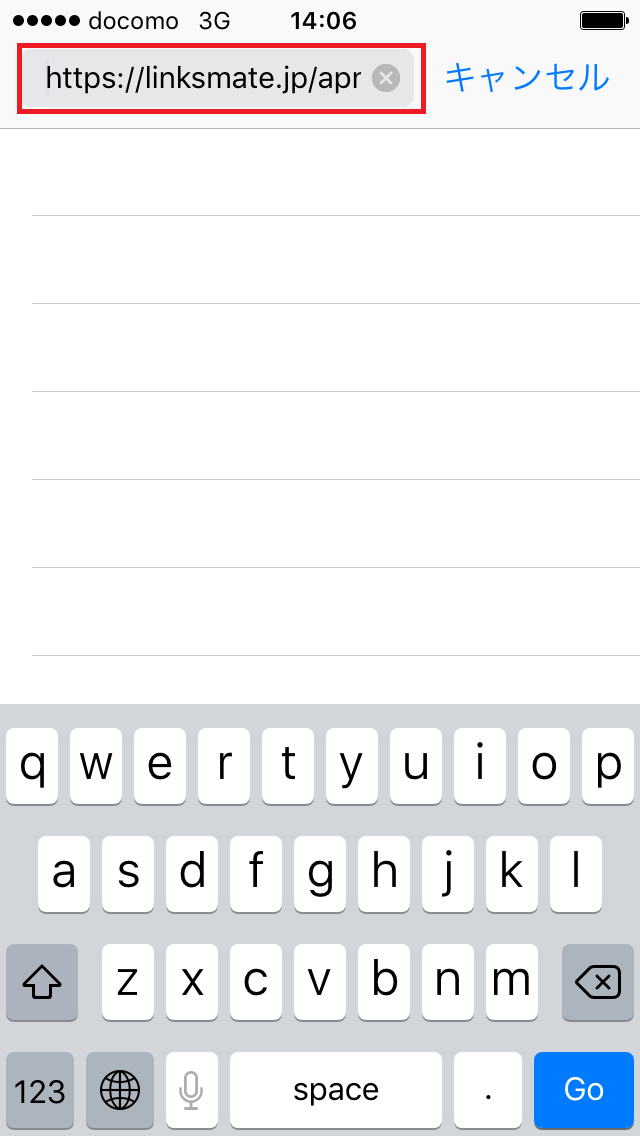Tap the space key
This screenshot has width=640, height=1136.
(x=336, y=1089)
